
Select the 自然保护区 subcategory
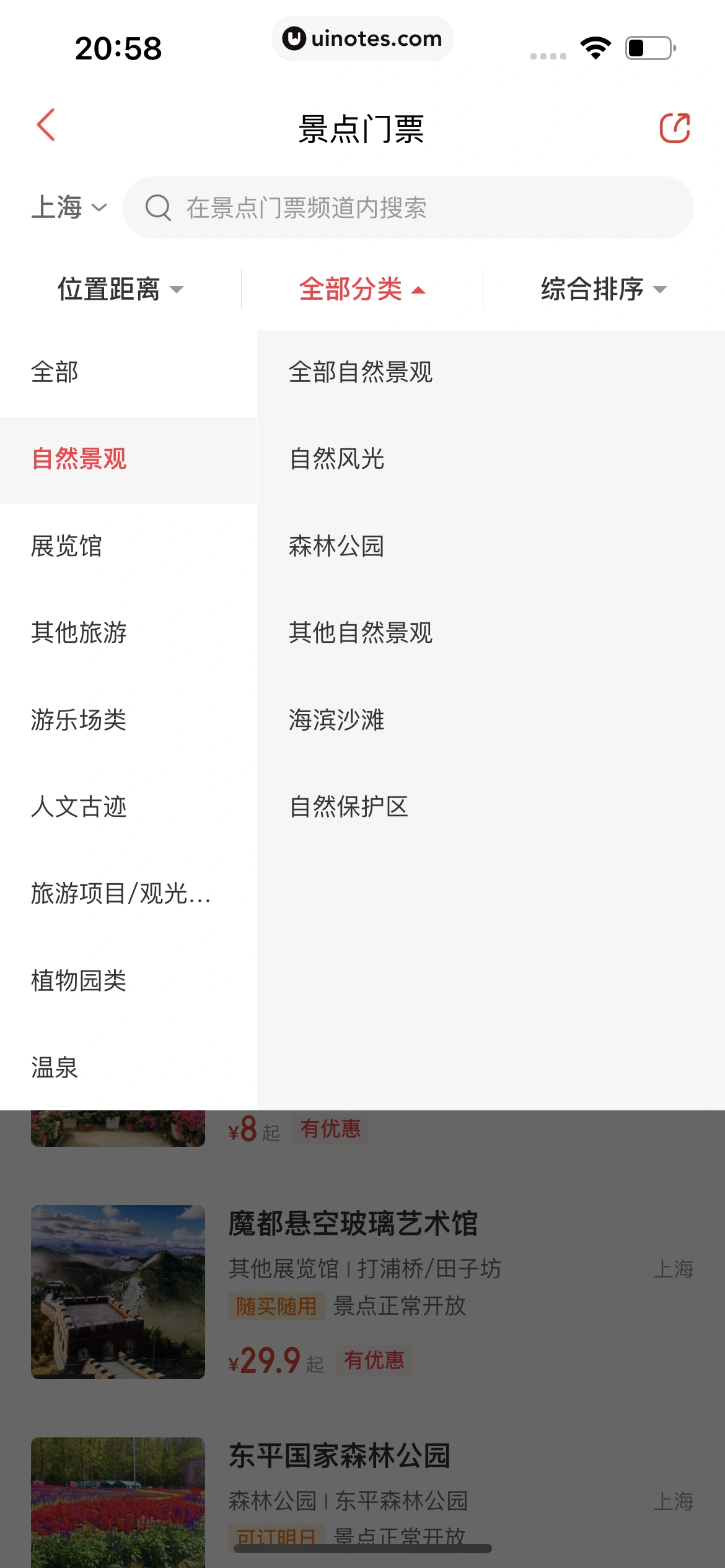[x=348, y=807]
